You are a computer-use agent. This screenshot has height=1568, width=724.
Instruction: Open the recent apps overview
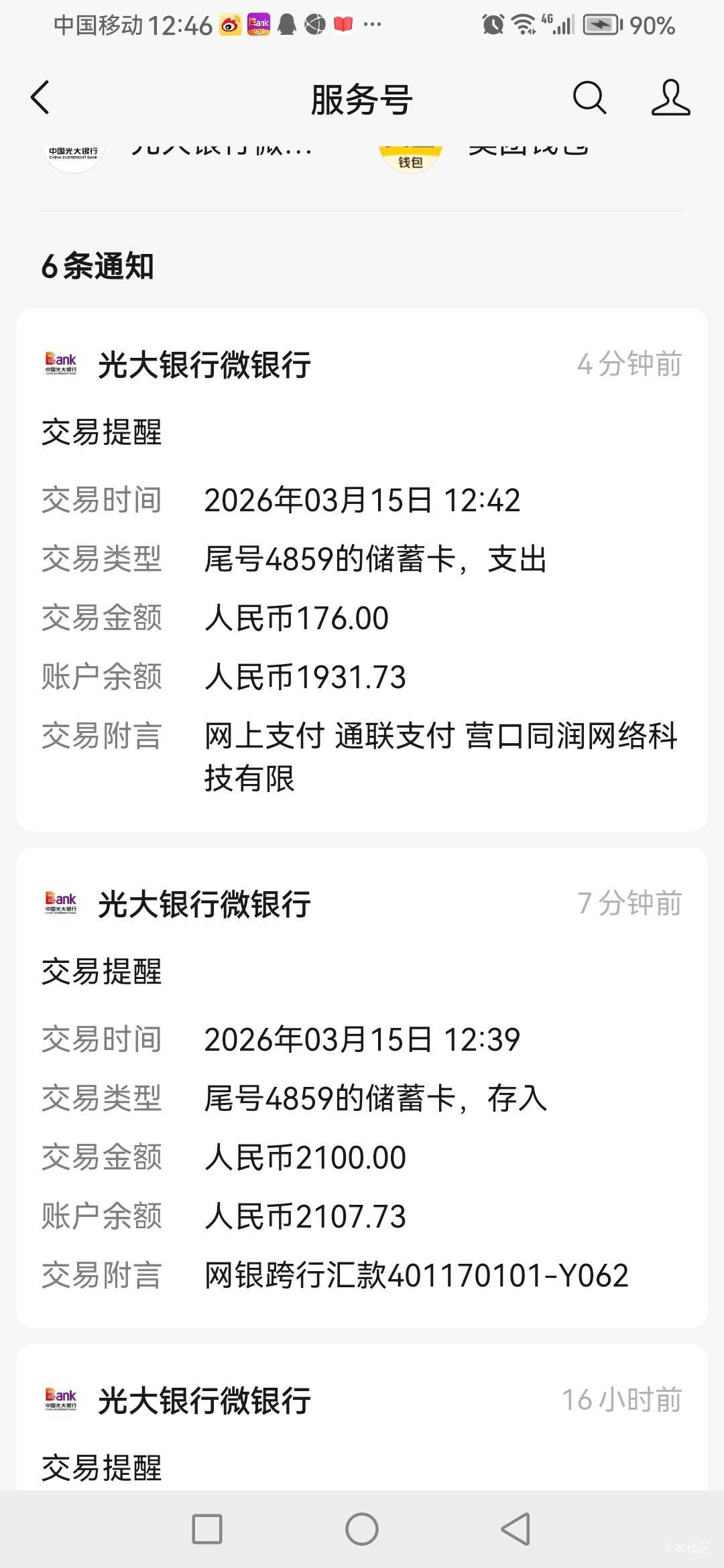(x=207, y=1530)
